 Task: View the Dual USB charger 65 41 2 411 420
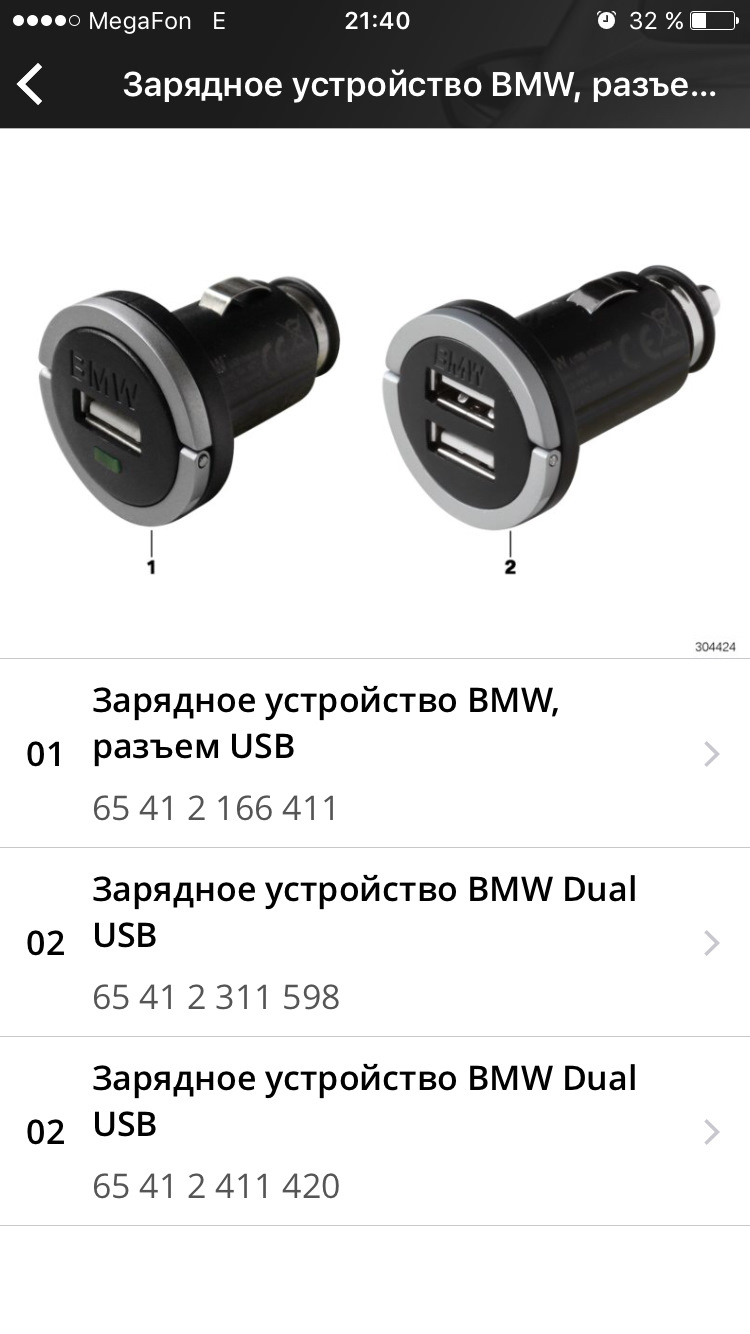[374, 1131]
